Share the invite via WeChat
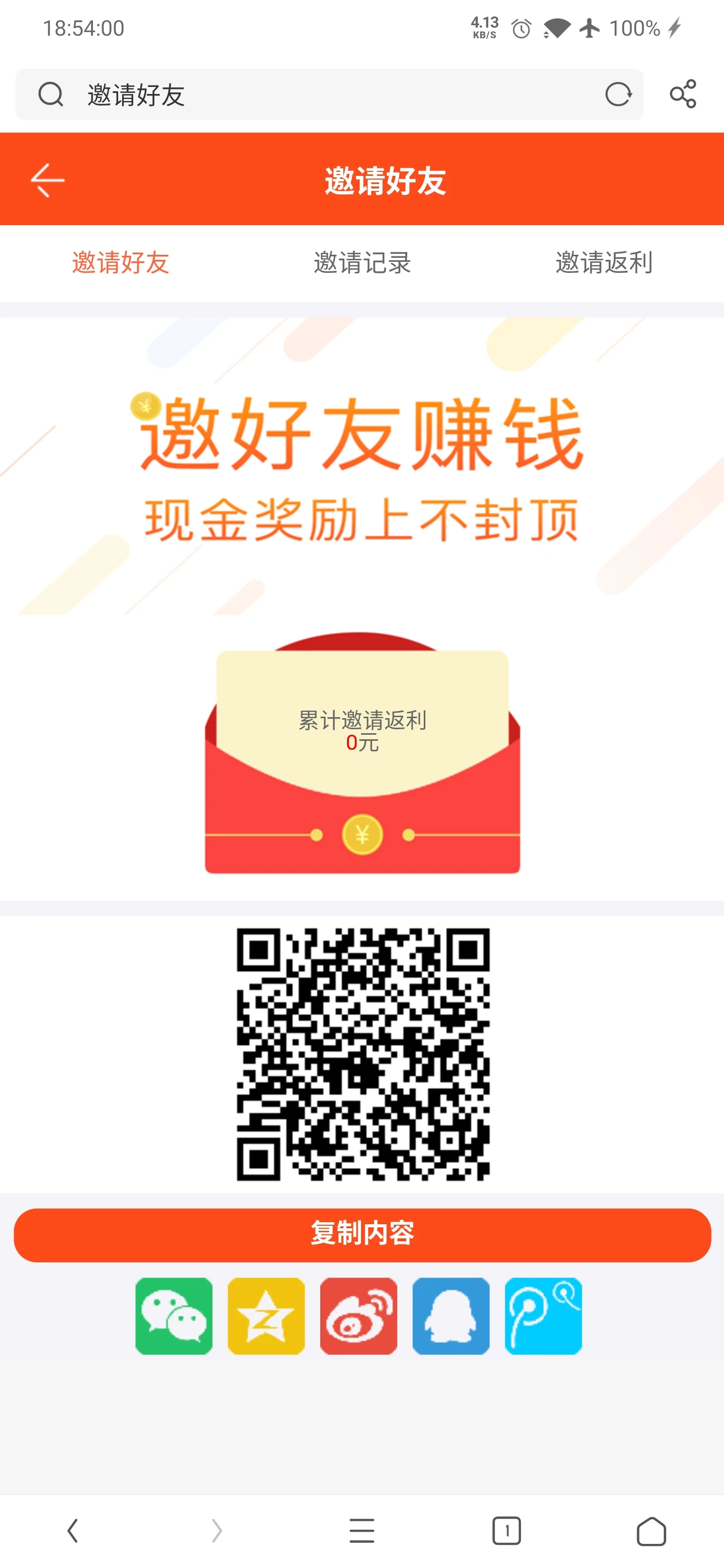The height and width of the screenshot is (1568, 724). [173, 1316]
